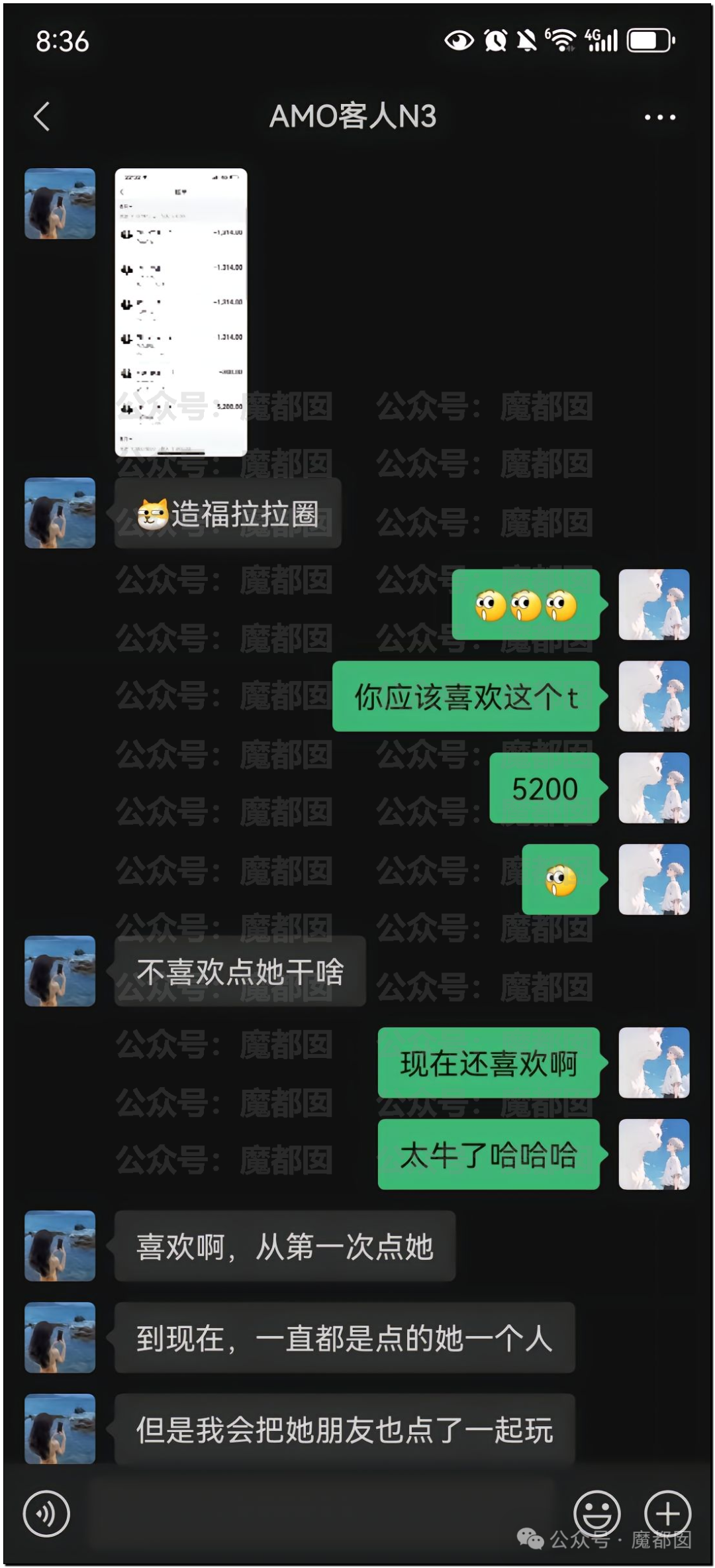Go back to the chat list
715x1568 pixels.
(x=42, y=117)
